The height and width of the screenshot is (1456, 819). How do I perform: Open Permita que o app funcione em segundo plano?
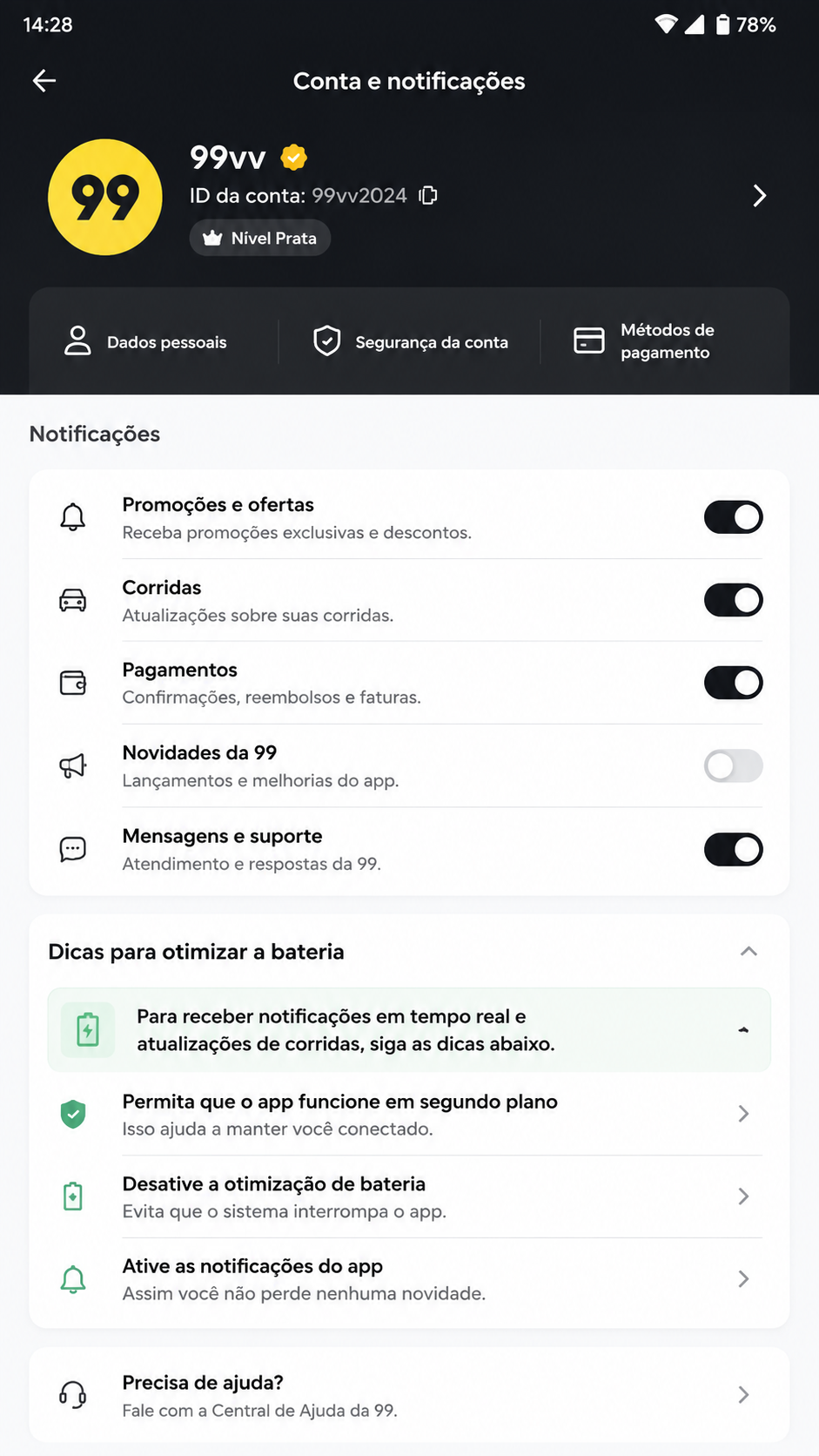(409, 1115)
